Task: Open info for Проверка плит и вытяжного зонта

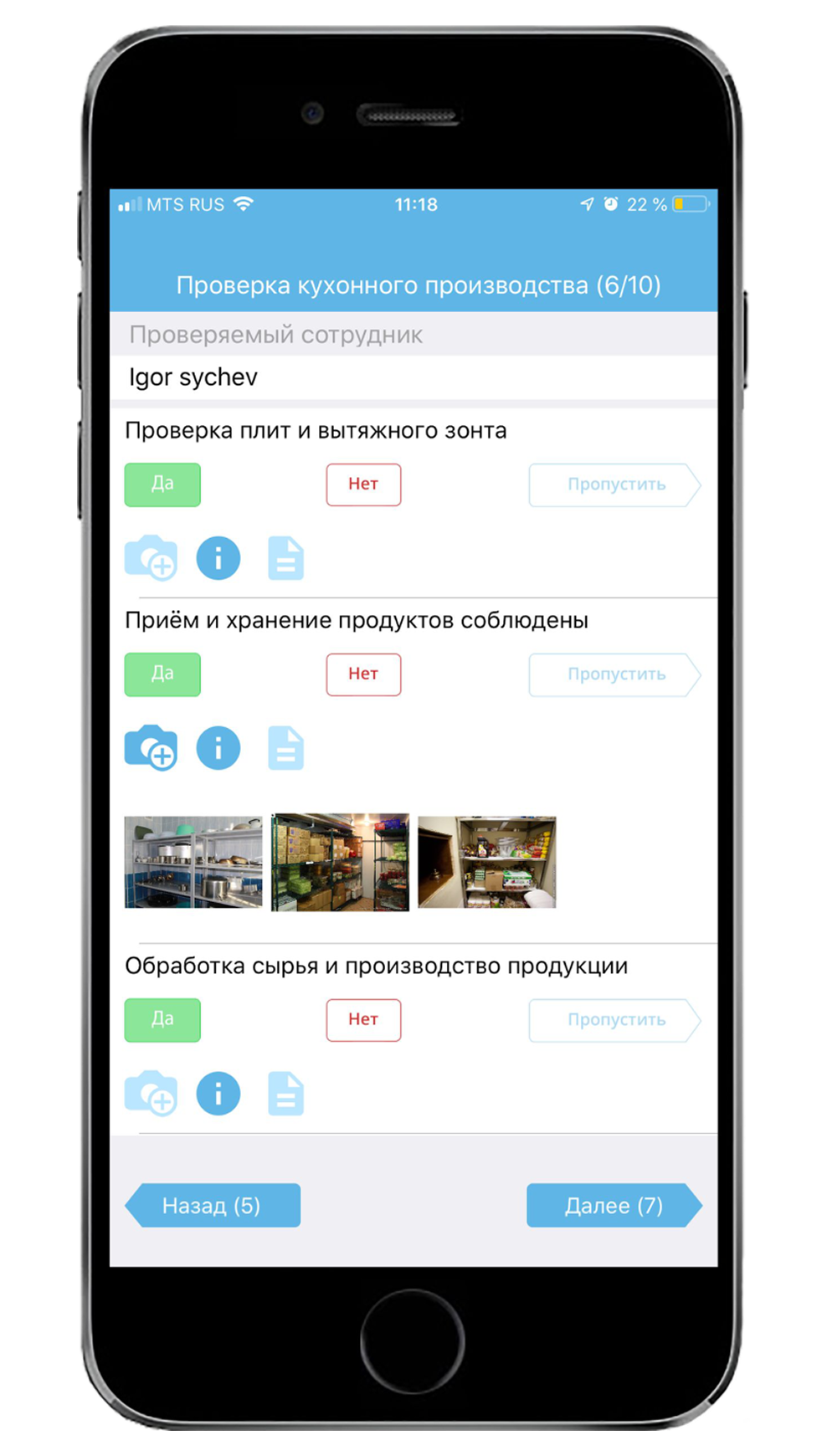Action: 218,557
